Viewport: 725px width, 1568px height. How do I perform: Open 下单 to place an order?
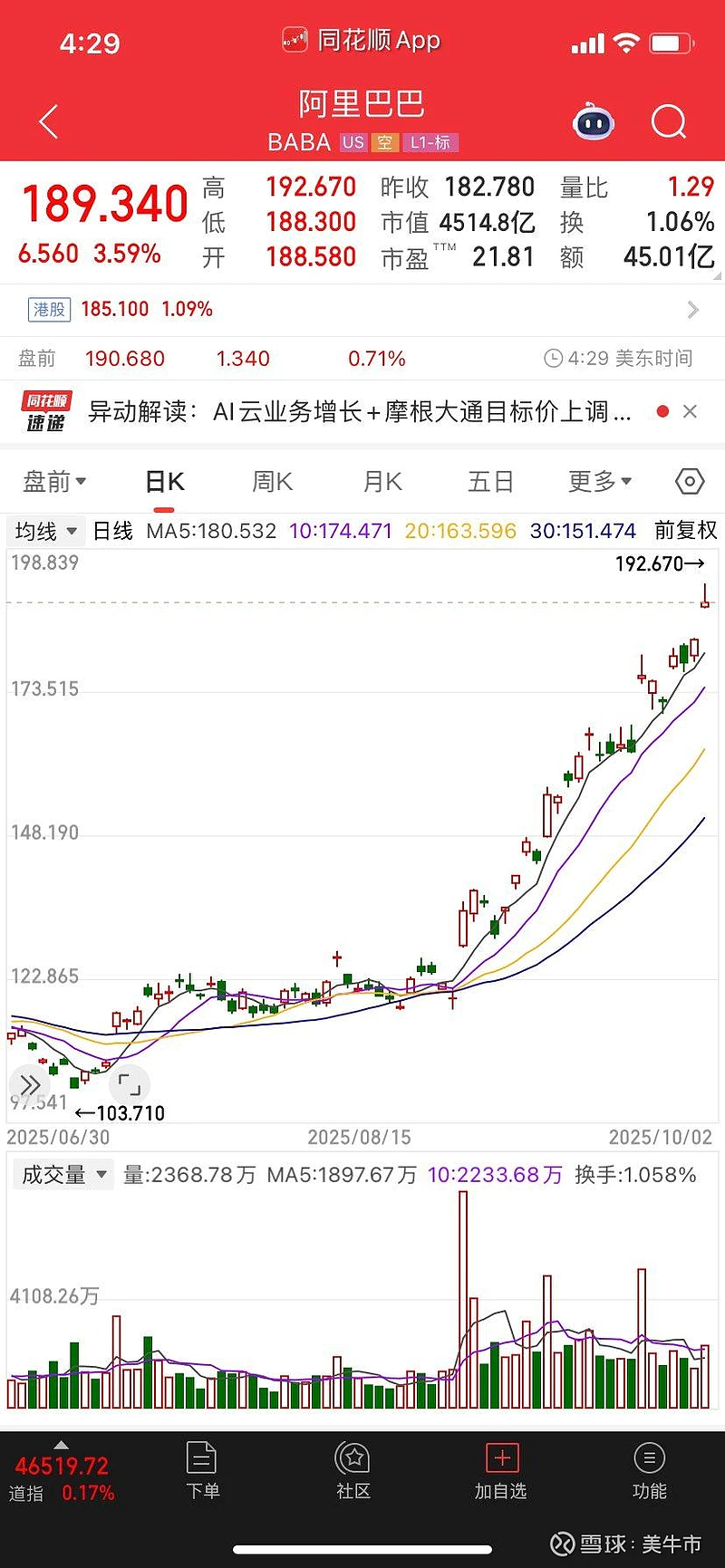(202, 1471)
